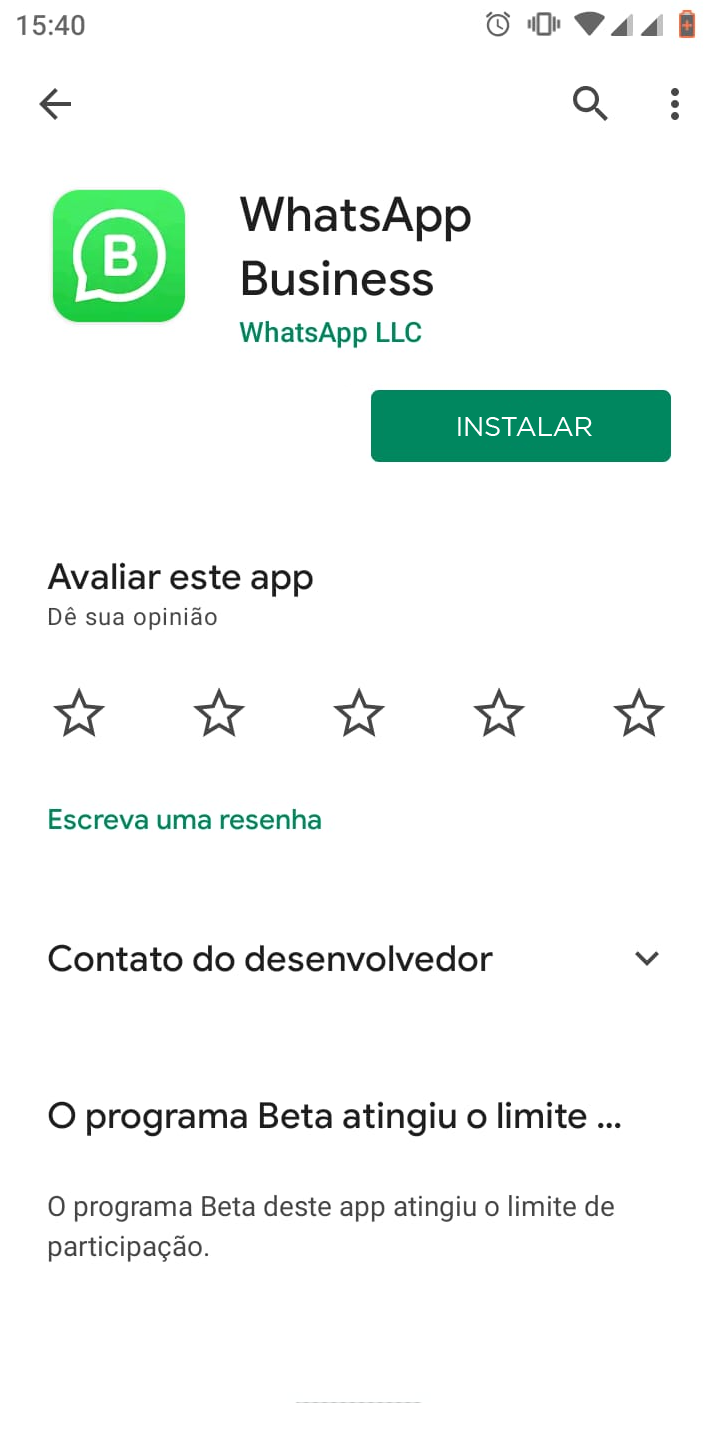Expand the Contato do desenvolvedor section
The image size is (718, 1440).
coord(359,958)
